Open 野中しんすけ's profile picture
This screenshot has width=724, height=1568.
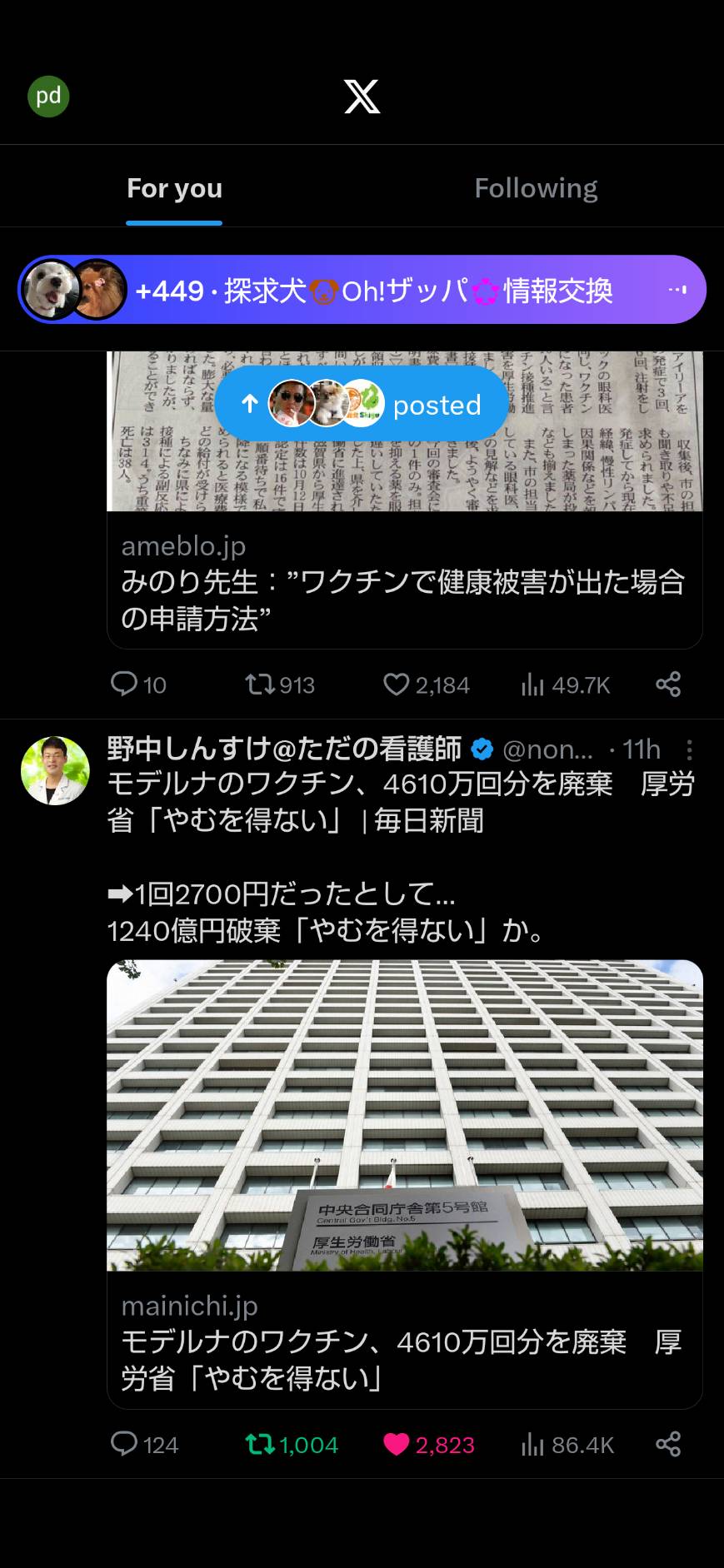point(55,770)
